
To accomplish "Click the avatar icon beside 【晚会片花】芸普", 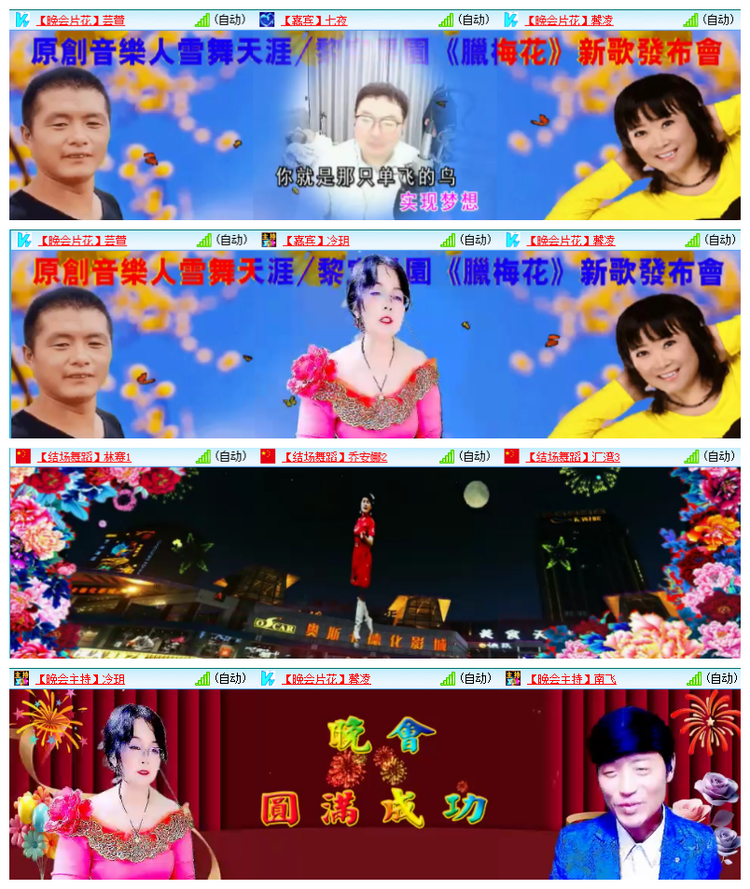I will 20,16.
